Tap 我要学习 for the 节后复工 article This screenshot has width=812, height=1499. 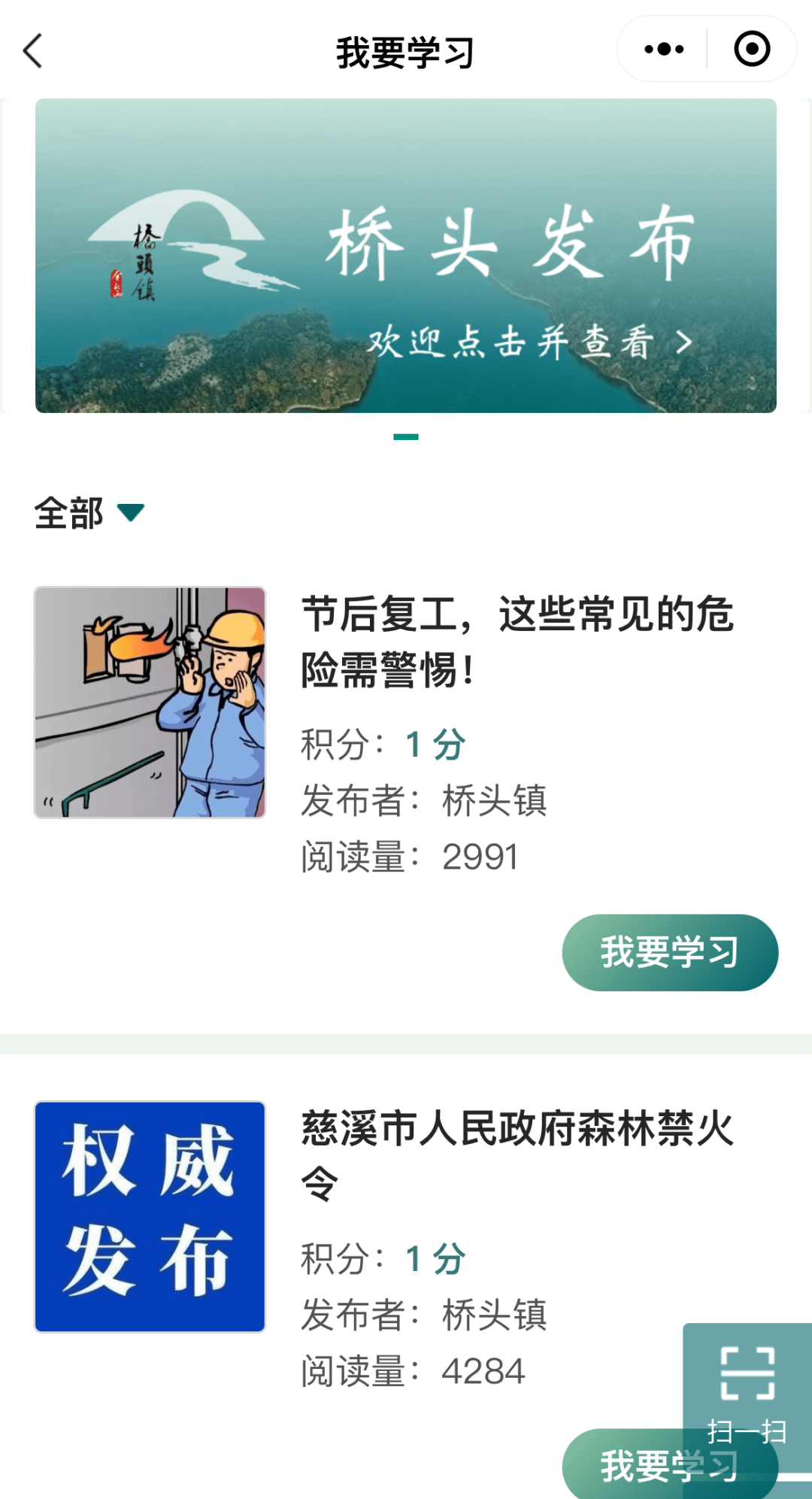point(669,952)
